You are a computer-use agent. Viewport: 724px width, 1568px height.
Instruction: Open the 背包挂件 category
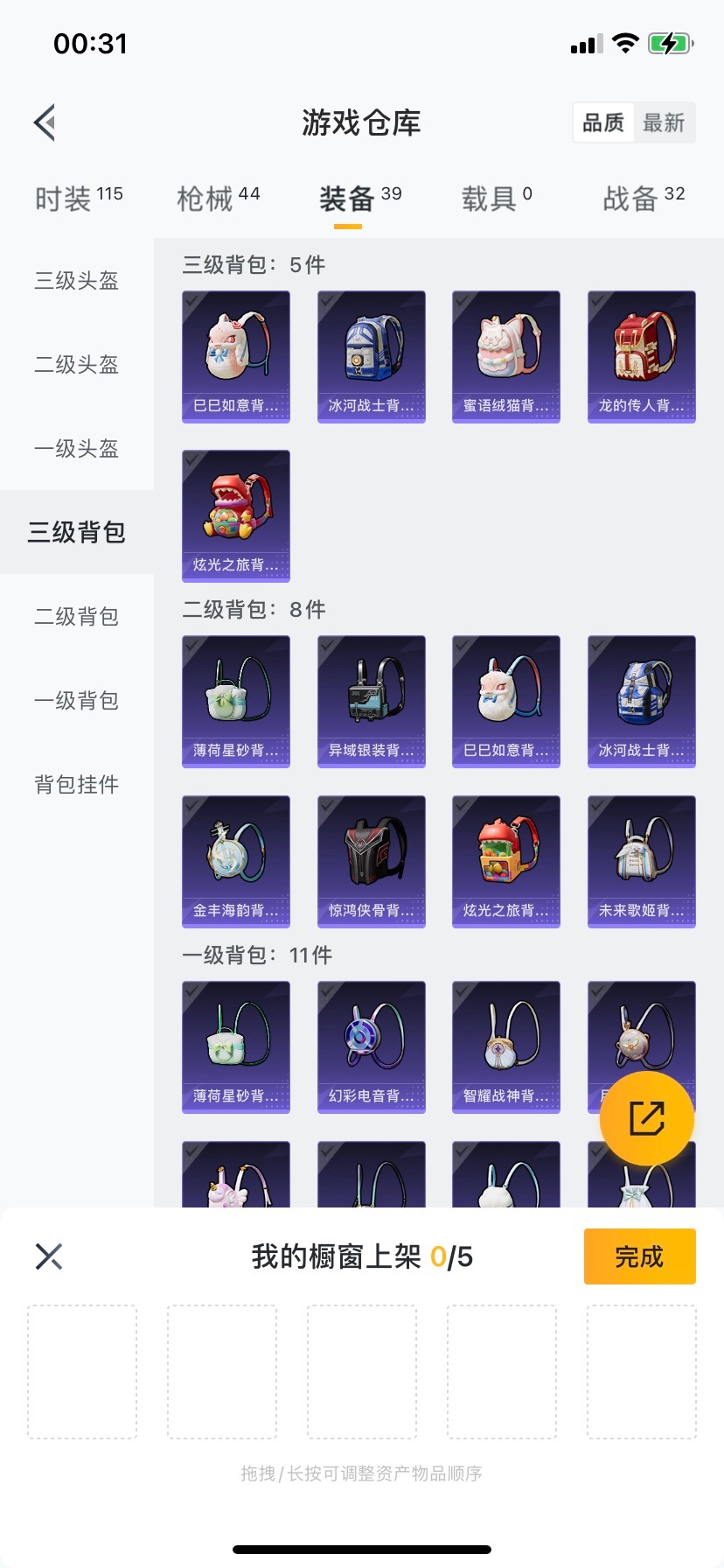point(76,785)
